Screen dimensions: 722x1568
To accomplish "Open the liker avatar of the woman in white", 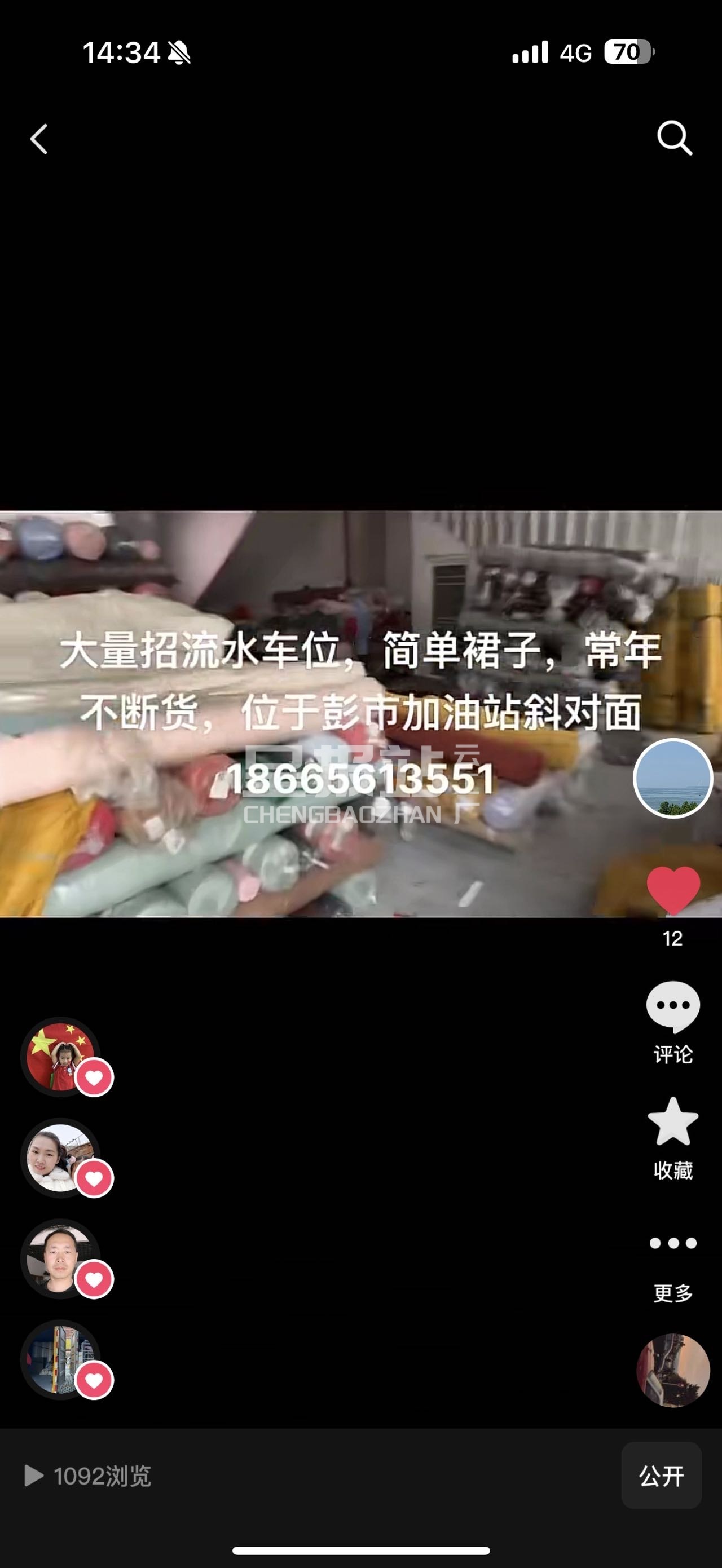I will [x=60, y=1158].
